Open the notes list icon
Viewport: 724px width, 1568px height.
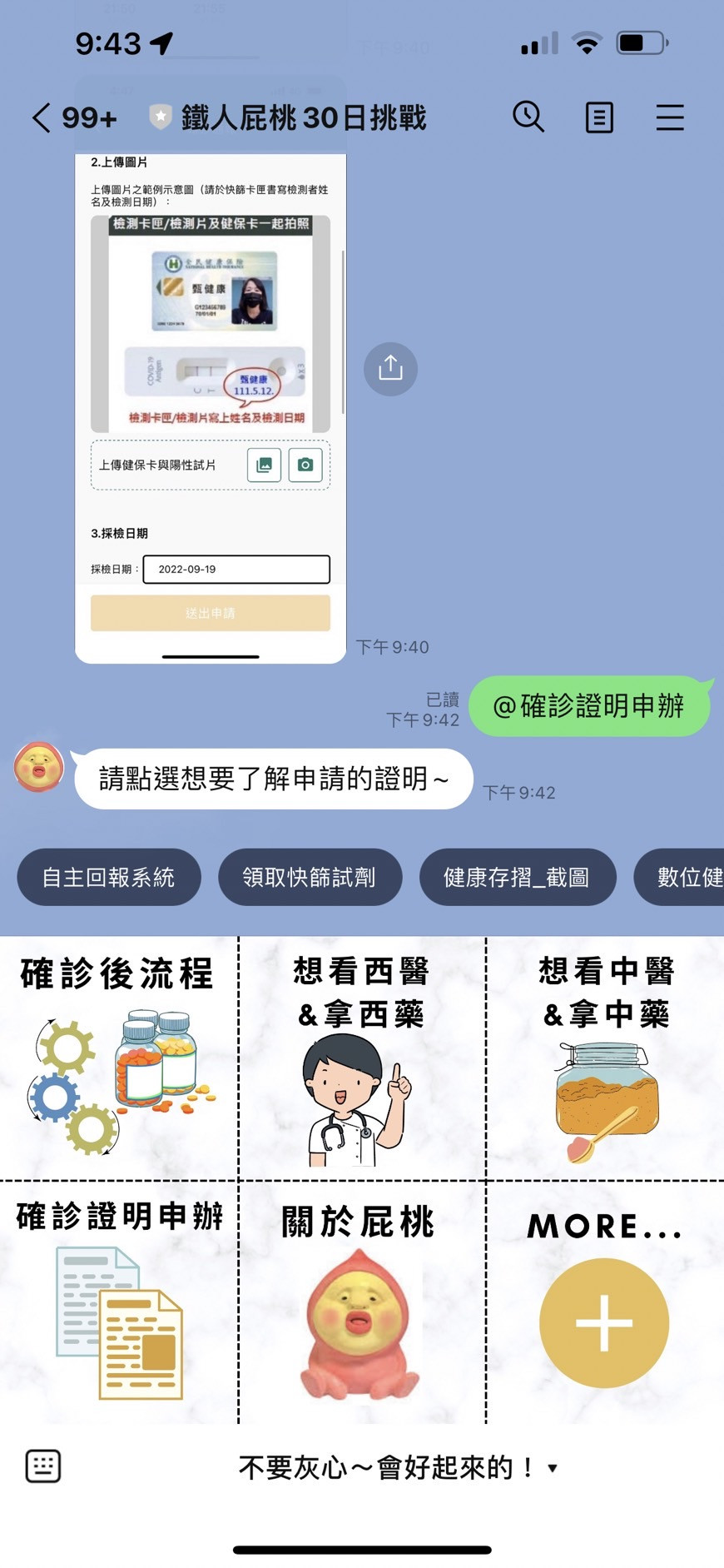coord(599,117)
